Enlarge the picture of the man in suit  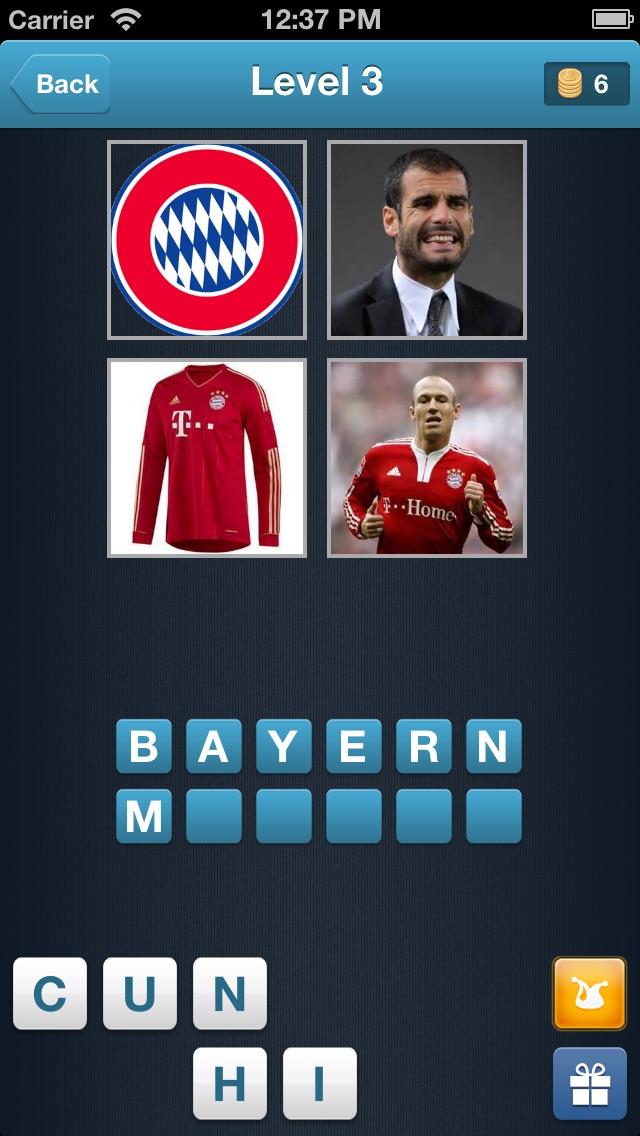(427, 240)
